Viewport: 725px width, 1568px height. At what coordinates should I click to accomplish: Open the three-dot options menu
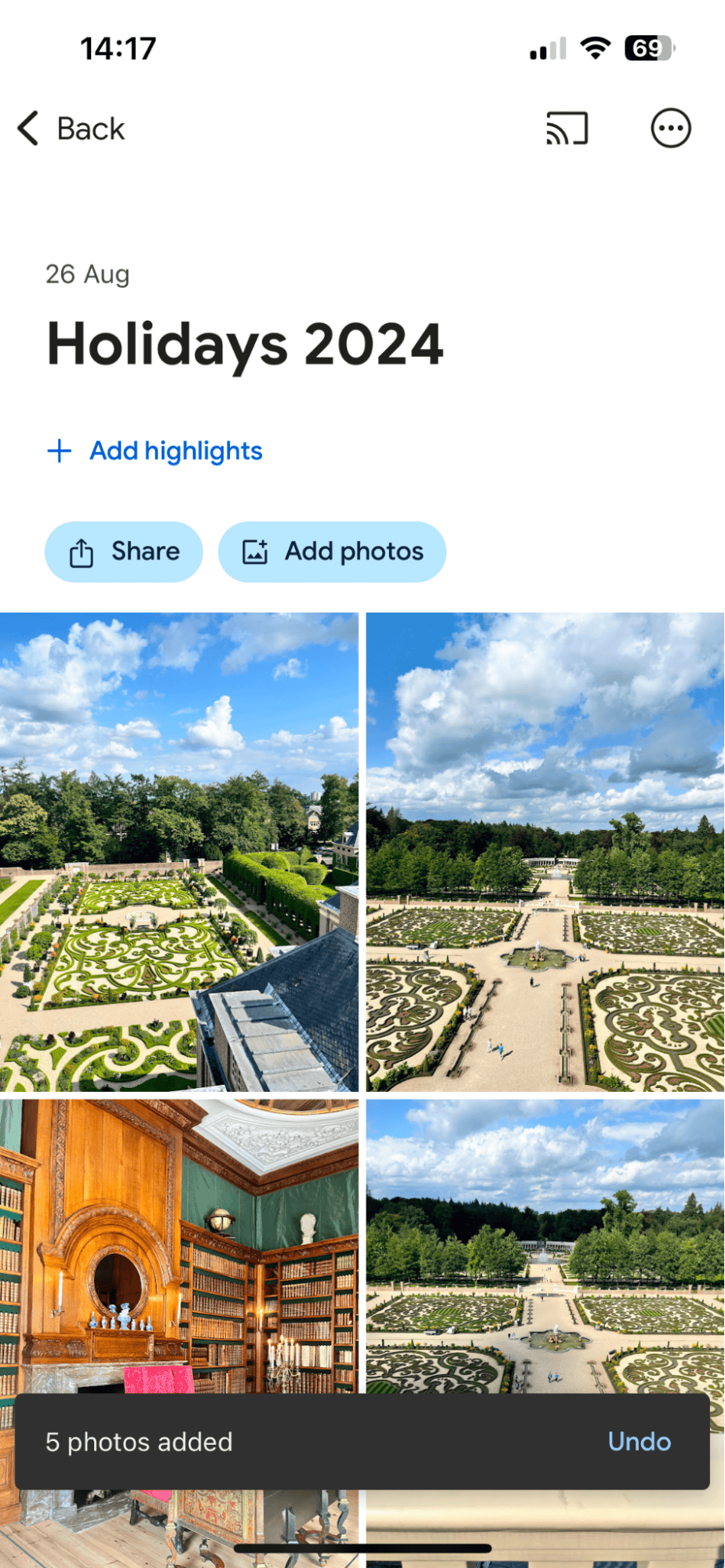(671, 128)
